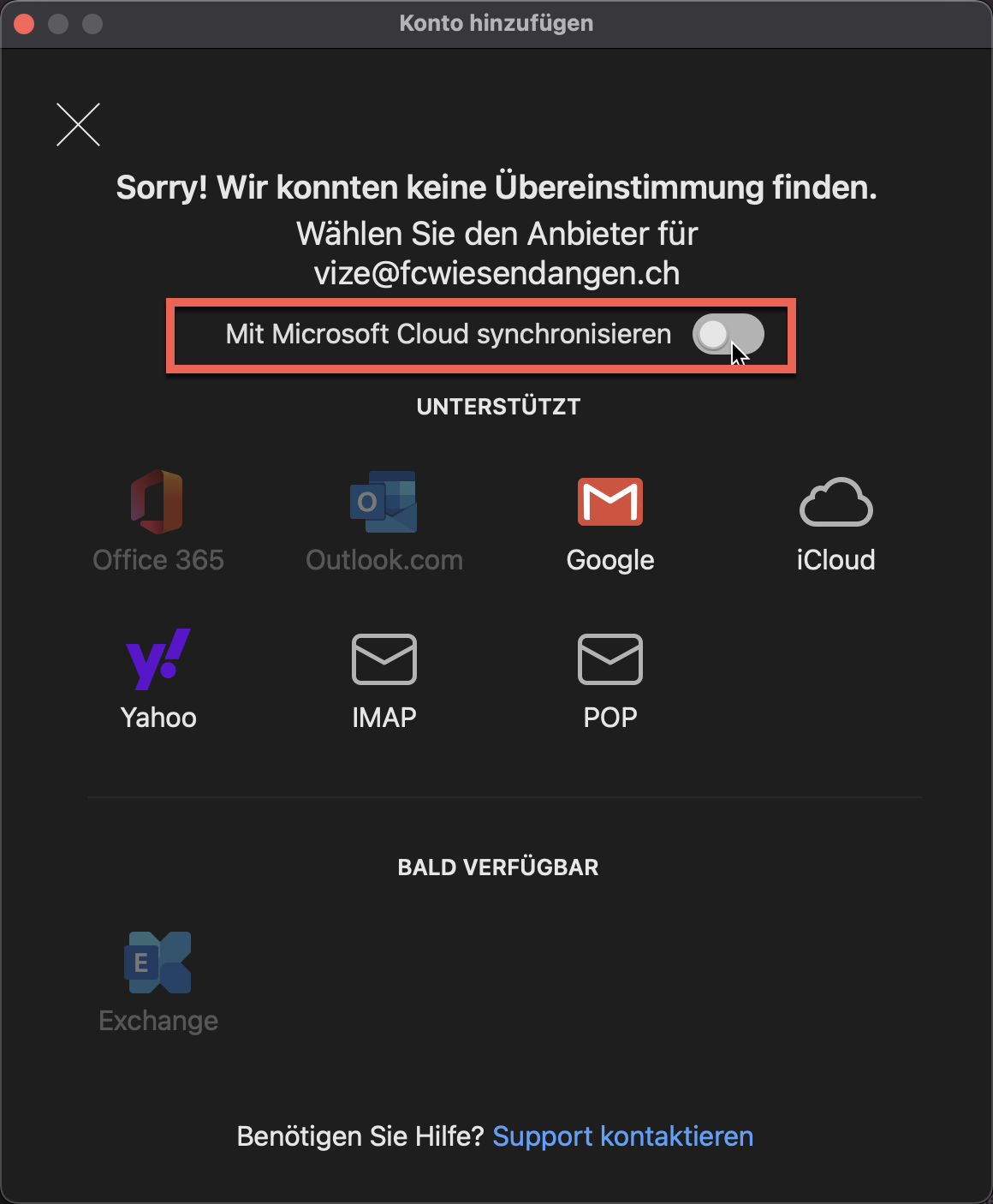
Task: Choose the POP account option
Action: 609,678
